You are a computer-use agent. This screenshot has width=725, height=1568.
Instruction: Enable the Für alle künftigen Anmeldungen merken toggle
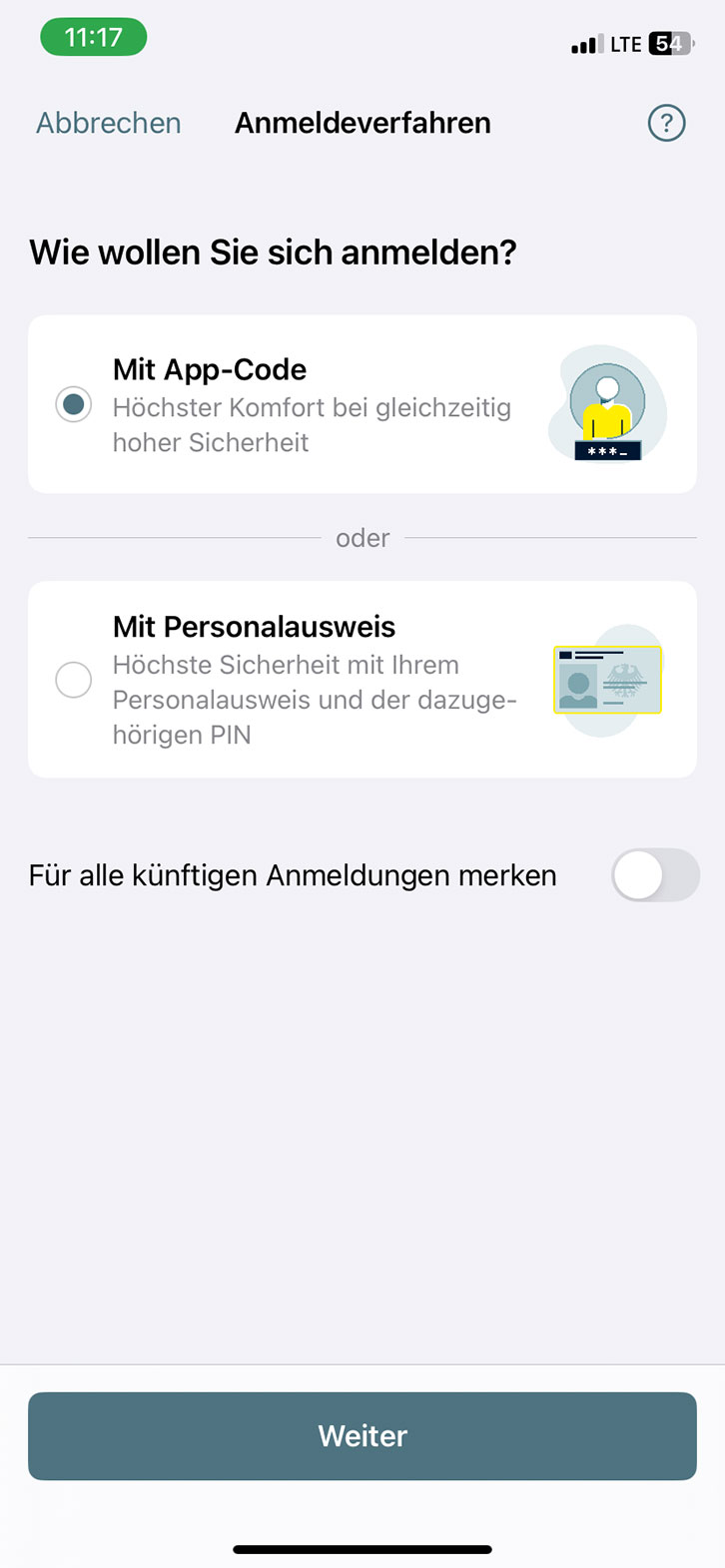point(654,875)
